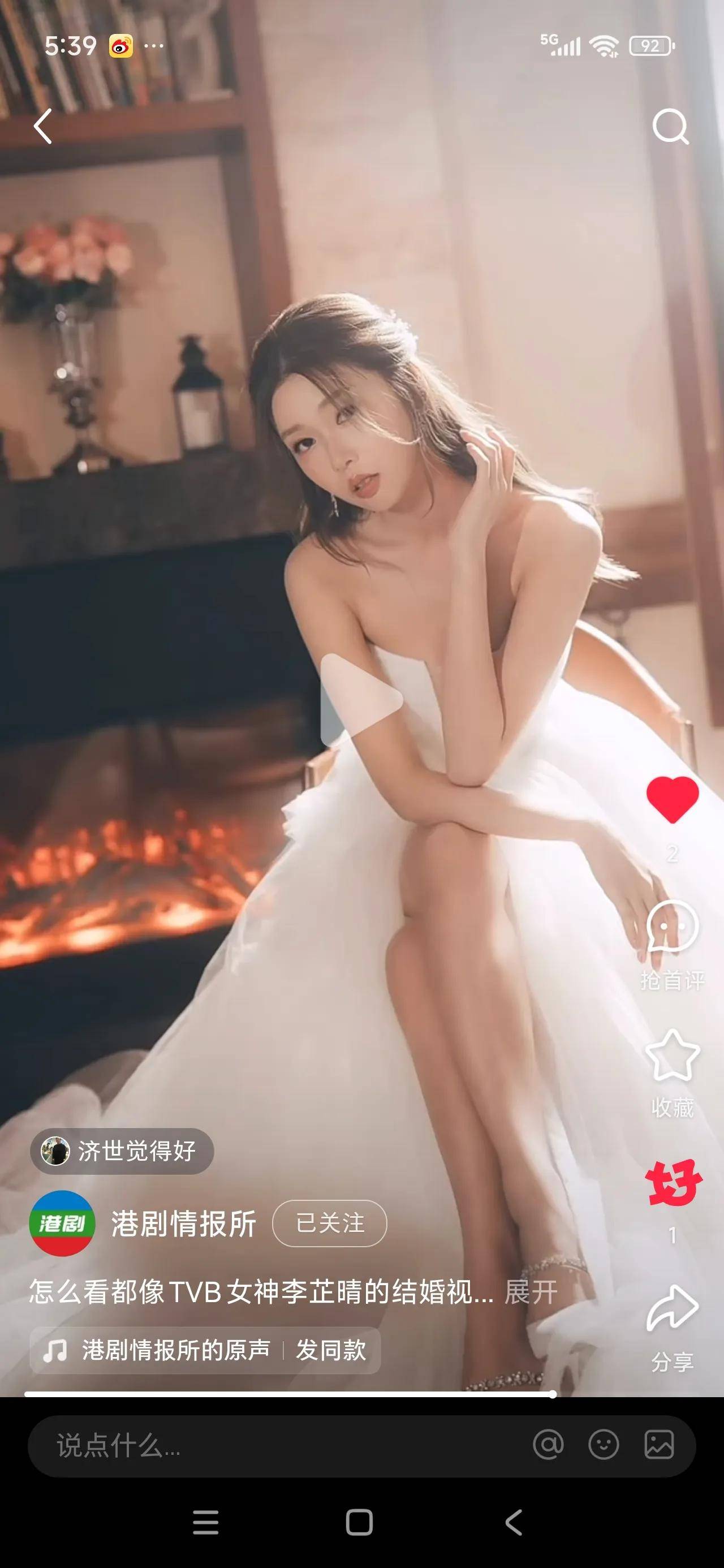Share the video via 分享 arrow
The image size is (724, 1568).
tap(672, 1307)
